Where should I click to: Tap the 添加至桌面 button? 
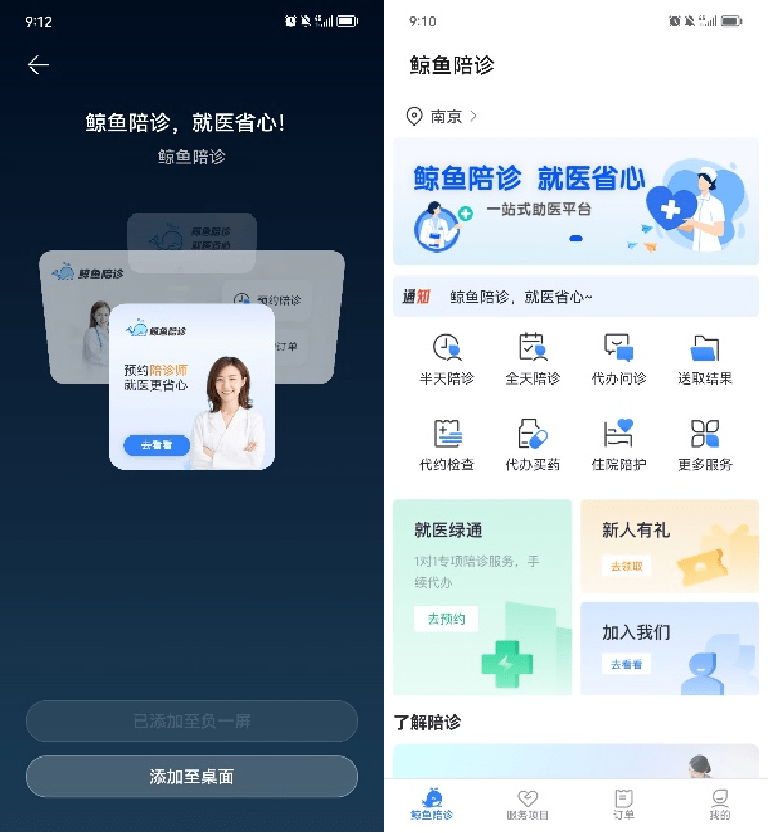click(191, 776)
